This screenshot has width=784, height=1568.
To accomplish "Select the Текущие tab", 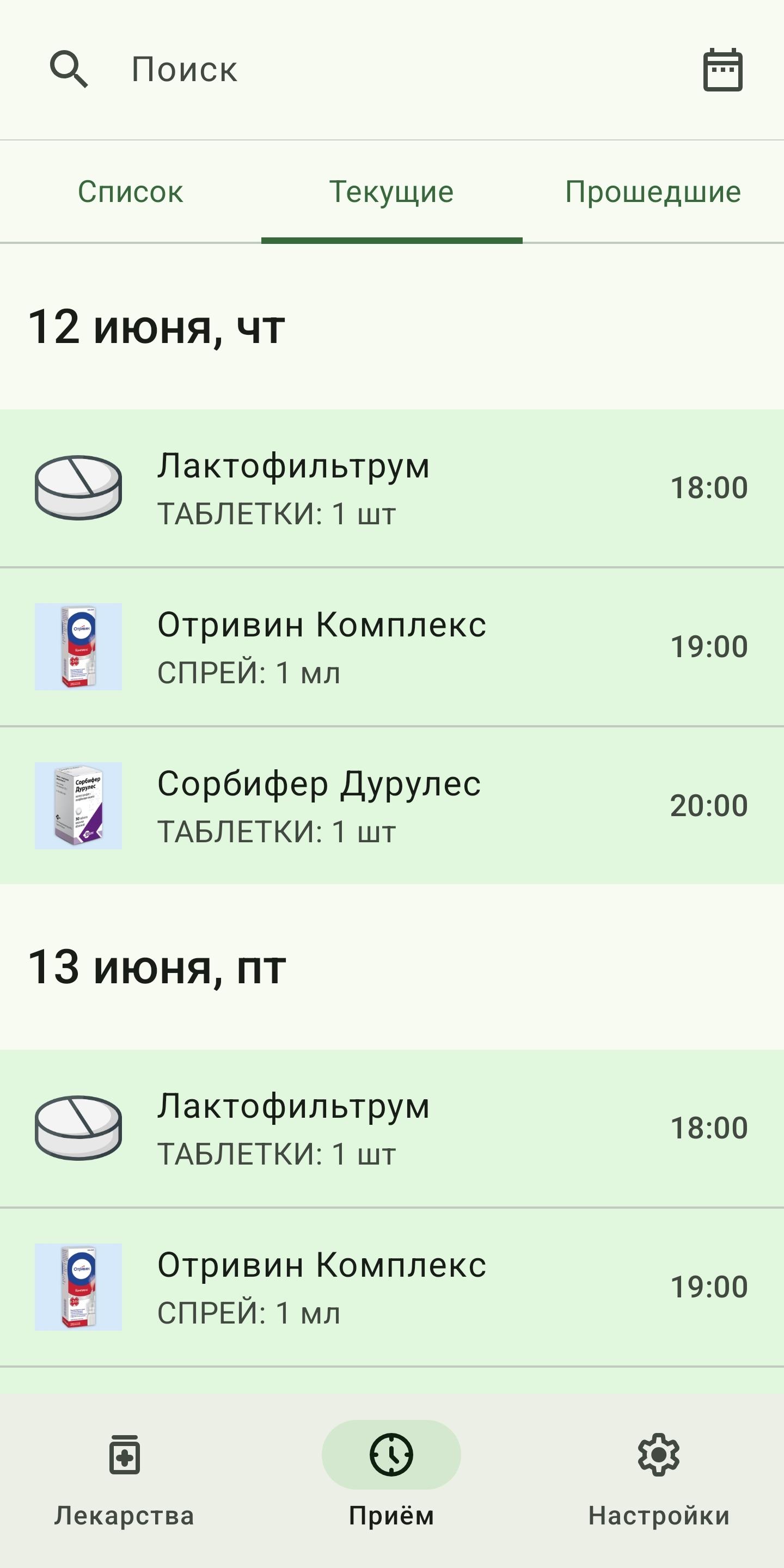I will click(391, 192).
